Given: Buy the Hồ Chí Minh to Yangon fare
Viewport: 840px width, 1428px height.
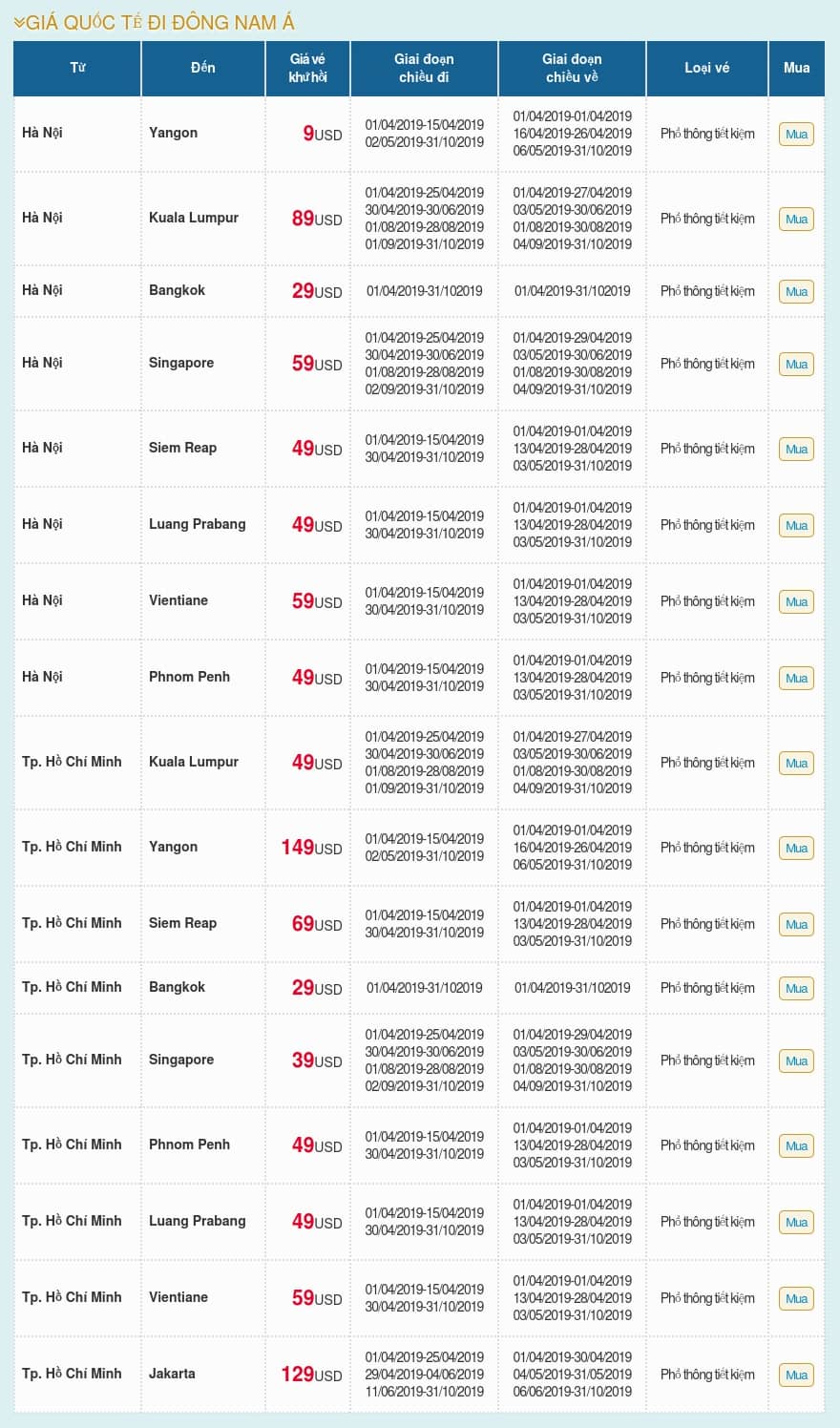Looking at the screenshot, I should click(x=796, y=849).
